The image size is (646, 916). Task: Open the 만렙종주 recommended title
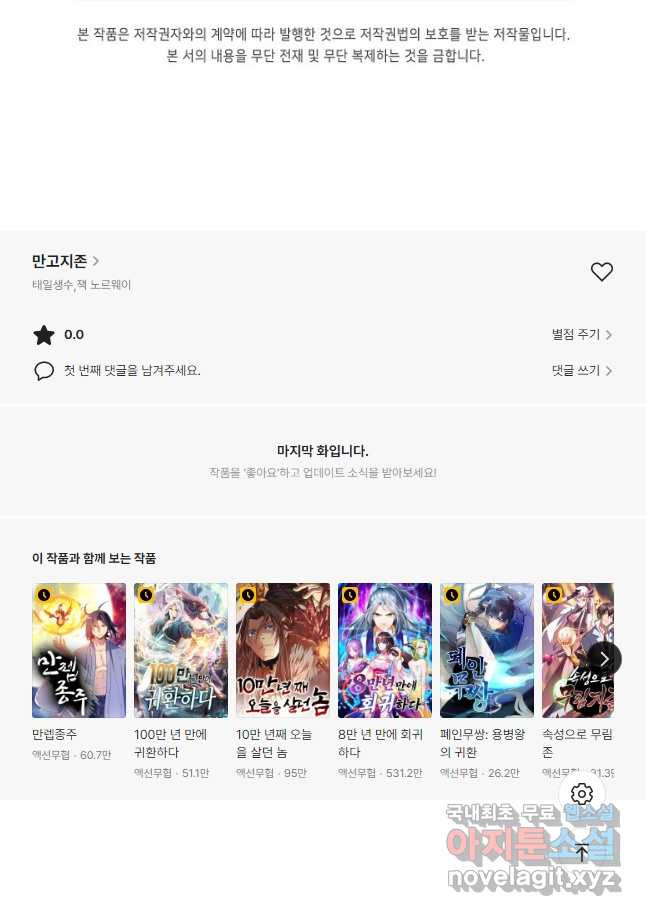coord(79,650)
